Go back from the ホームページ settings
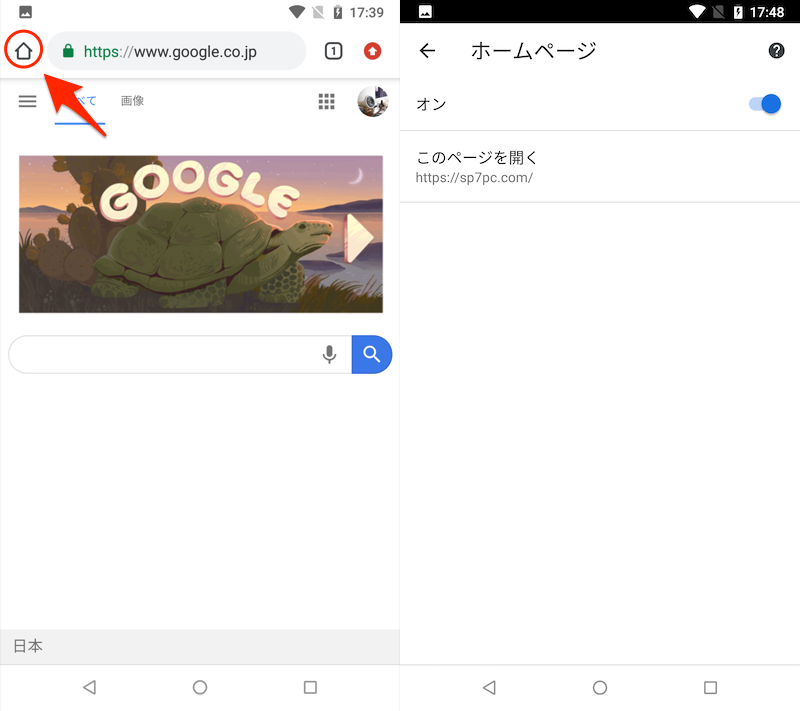The image size is (800, 711). click(427, 51)
